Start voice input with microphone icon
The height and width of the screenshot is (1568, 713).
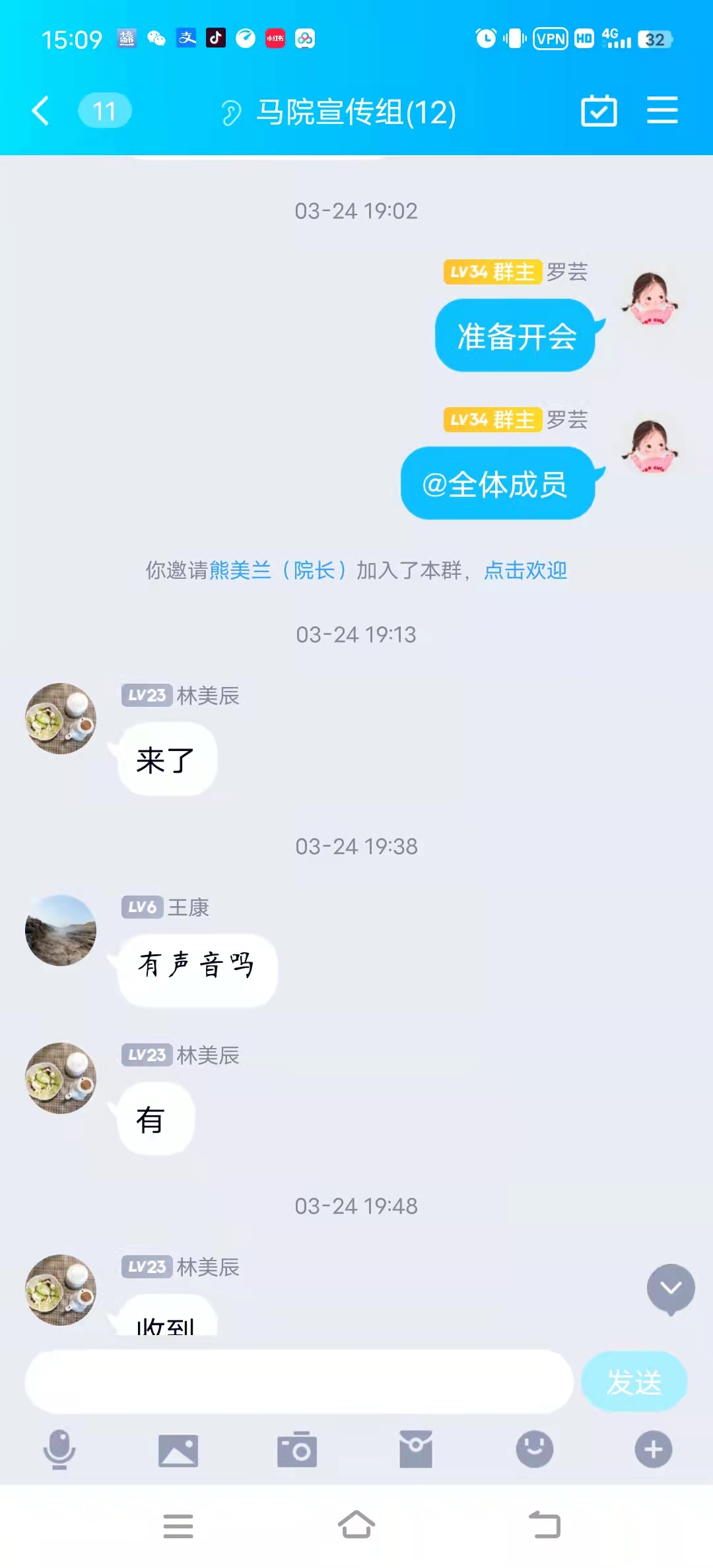click(59, 1449)
